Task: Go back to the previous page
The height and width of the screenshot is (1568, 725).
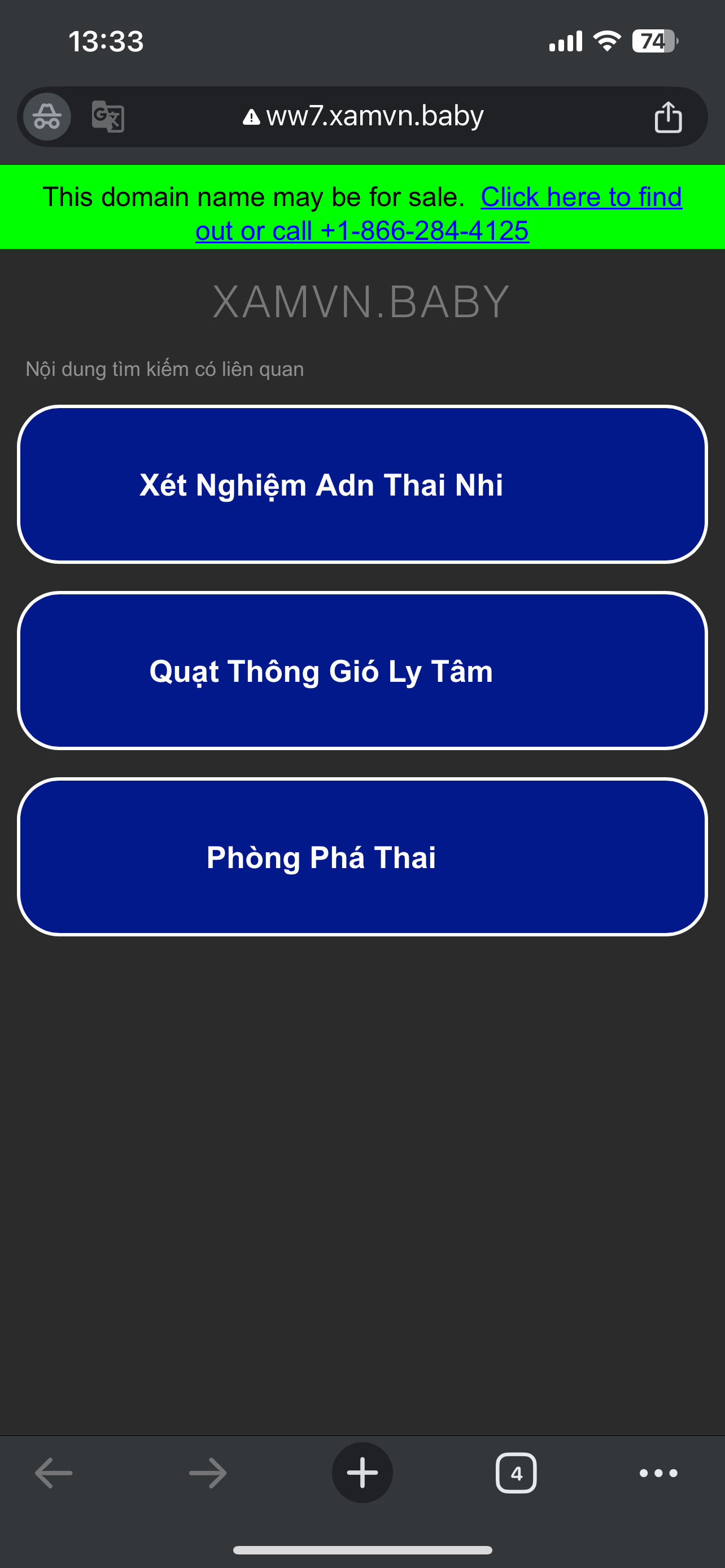Action: point(54,1473)
